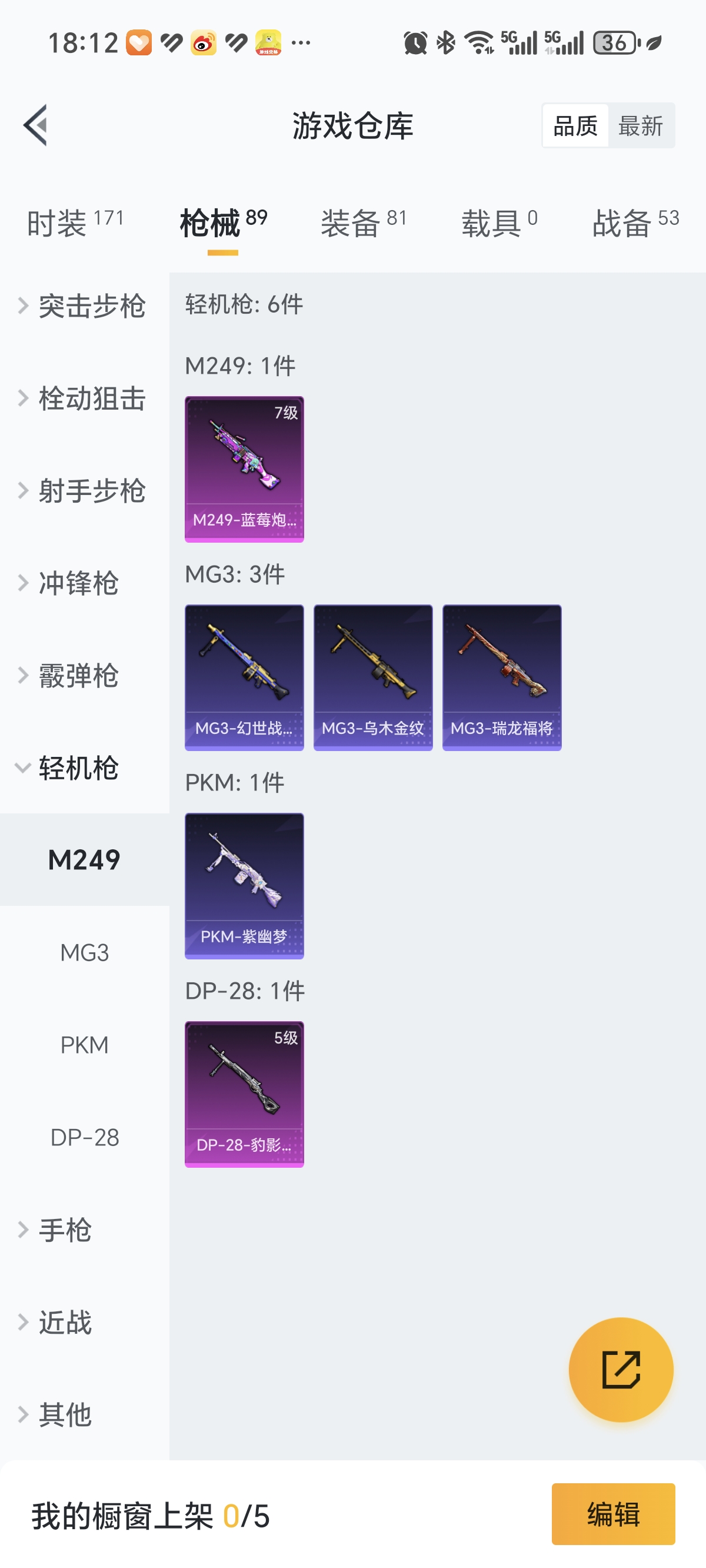
Task: Open the M249-蓝莓炮 weapon card
Action: (x=244, y=469)
